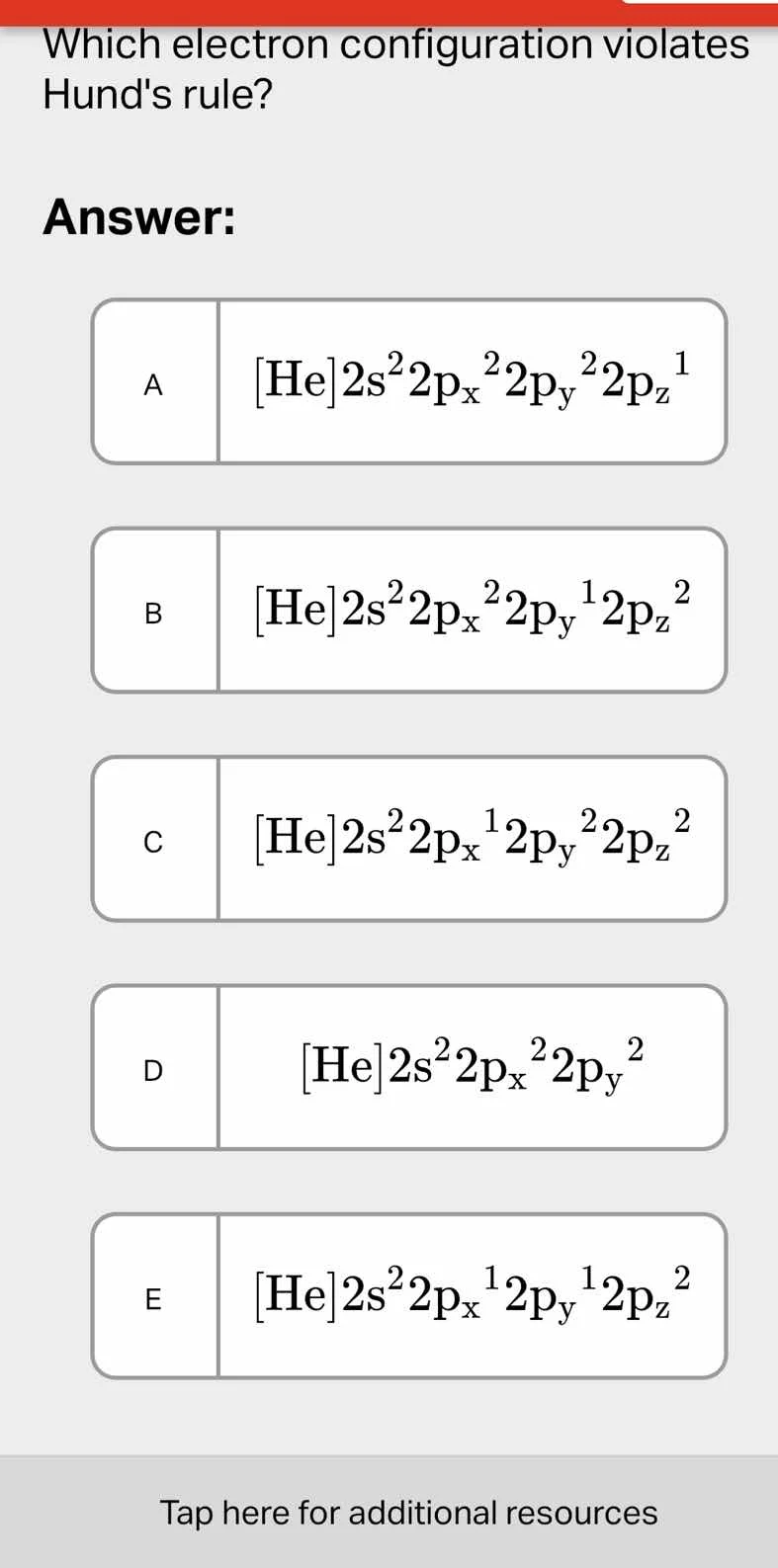Select answer option E with two unpaired orbitals listed
The image size is (778, 1568).
click(x=408, y=1297)
